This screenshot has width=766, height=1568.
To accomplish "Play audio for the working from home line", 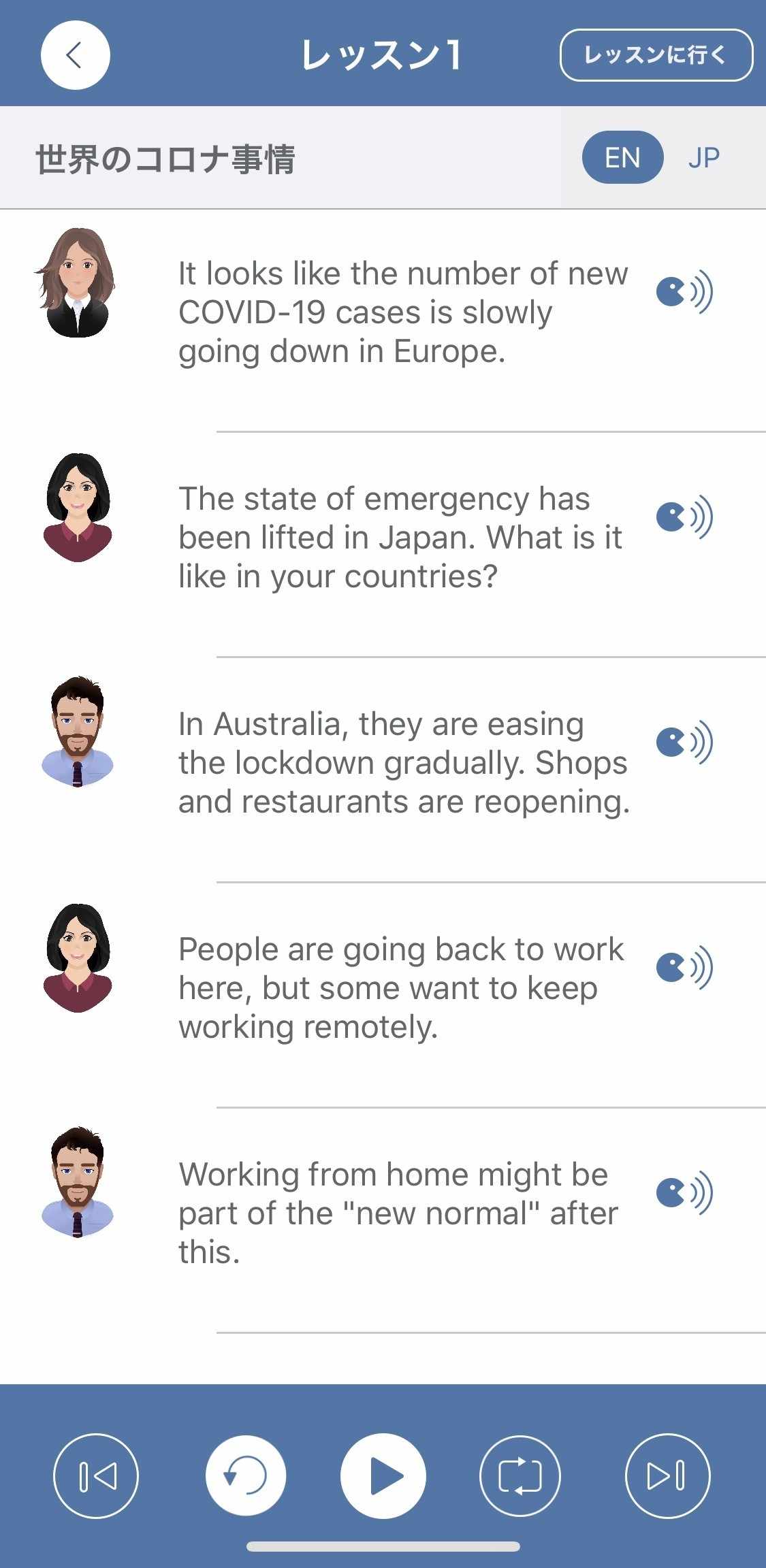I will tap(684, 1192).
